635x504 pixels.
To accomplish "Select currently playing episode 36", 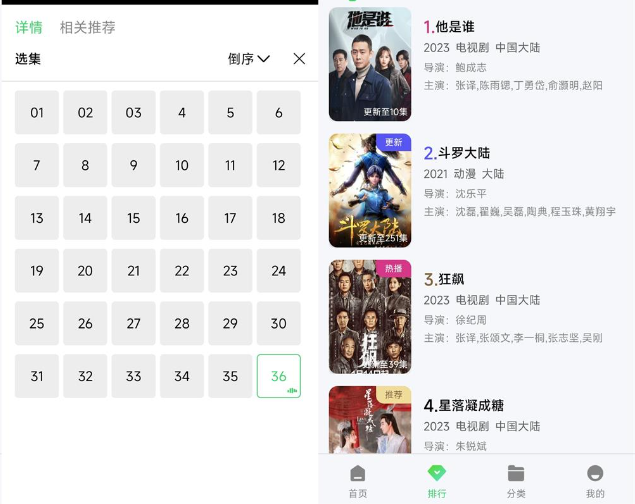I will click(279, 376).
